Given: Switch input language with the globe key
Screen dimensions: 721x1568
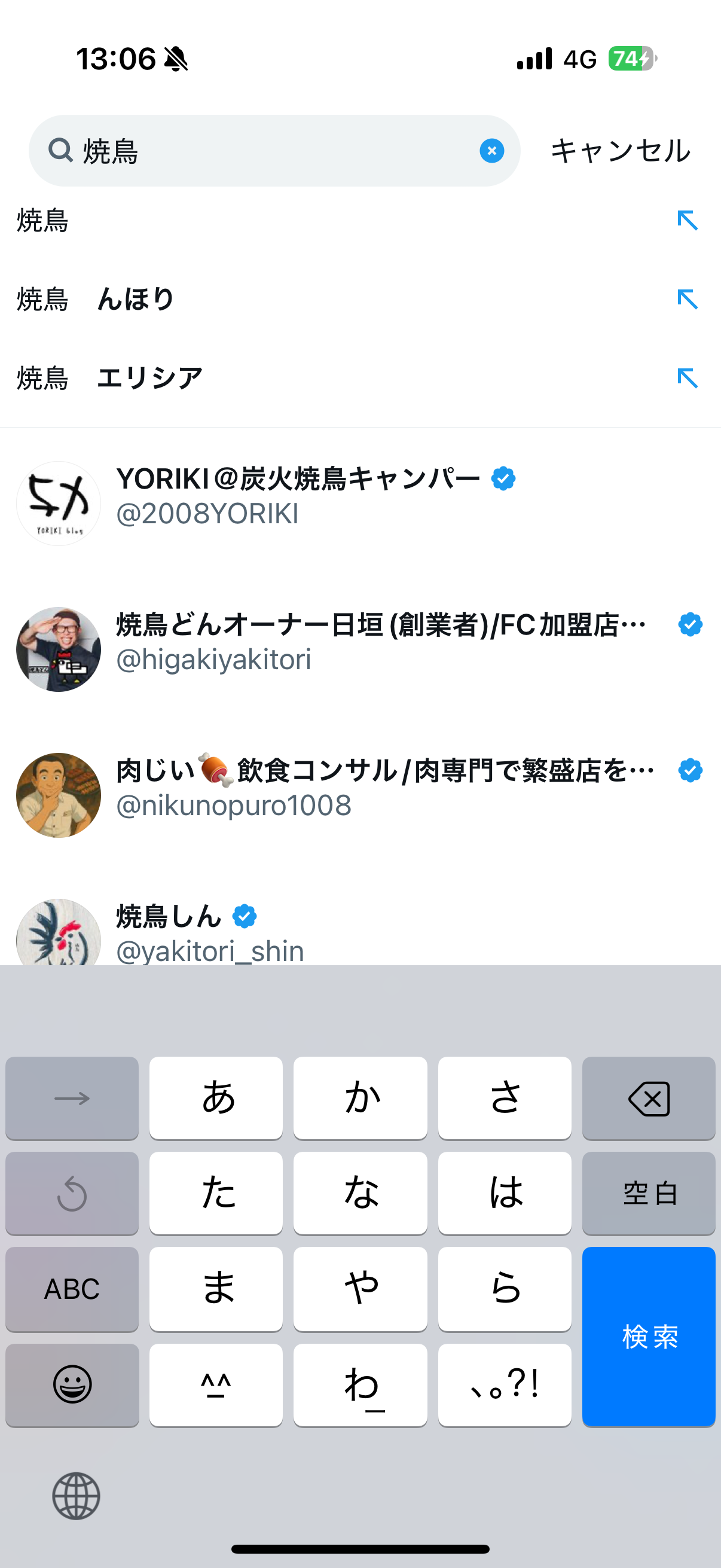Looking at the screenshot, I should click(76, 1496).
